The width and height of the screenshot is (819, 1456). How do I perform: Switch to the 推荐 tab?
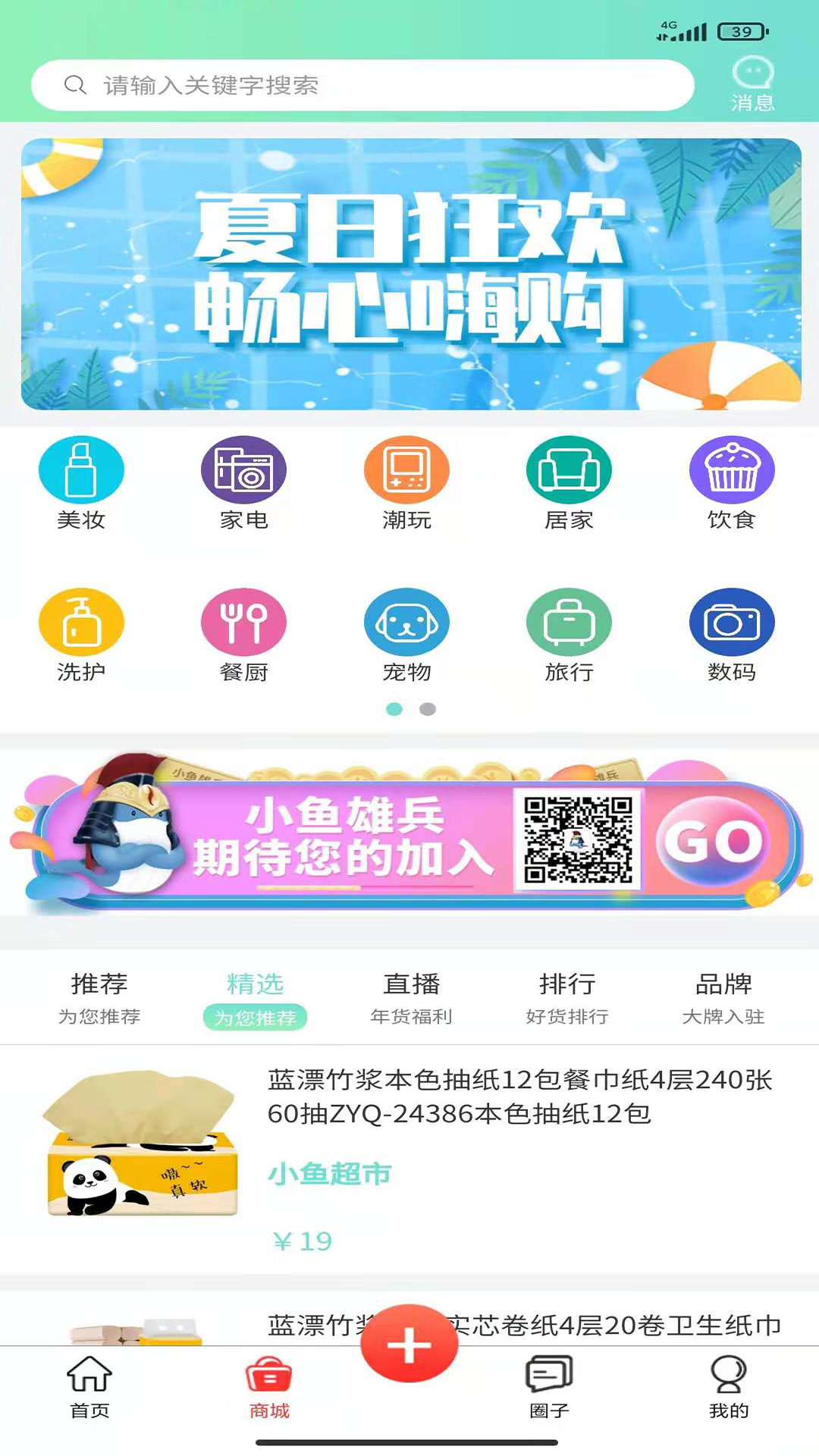[x=99, y=997]
